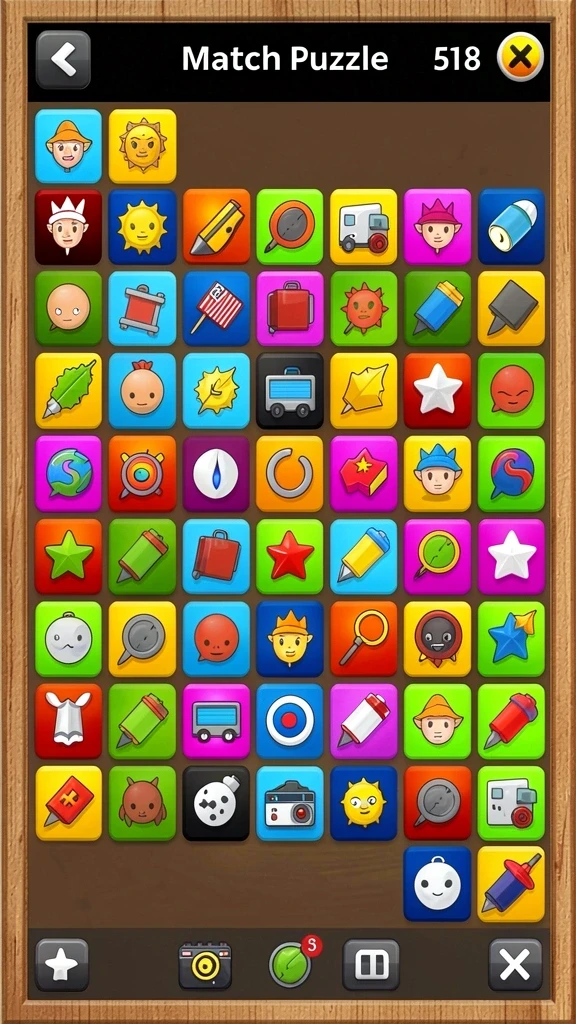This screenshot has height=1024, width=576.
Task: Activate the green leaf power-up with the red badge
Action: [x=293, y=963]
